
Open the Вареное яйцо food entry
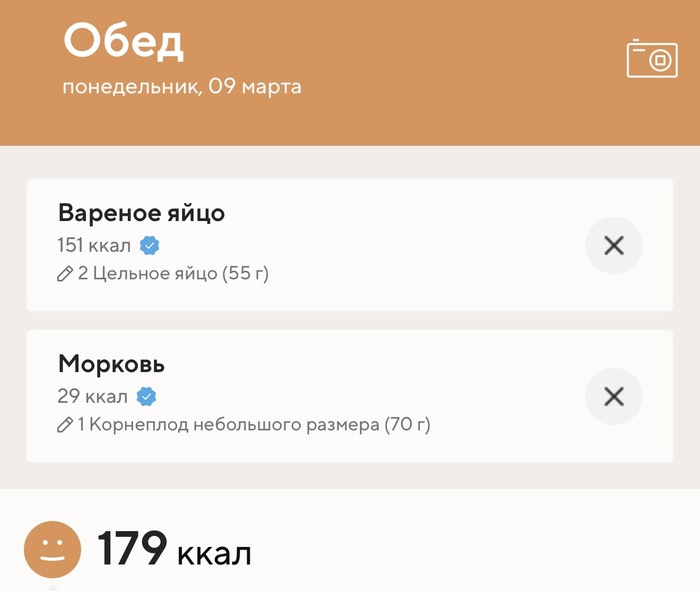[x=300, y=244]
